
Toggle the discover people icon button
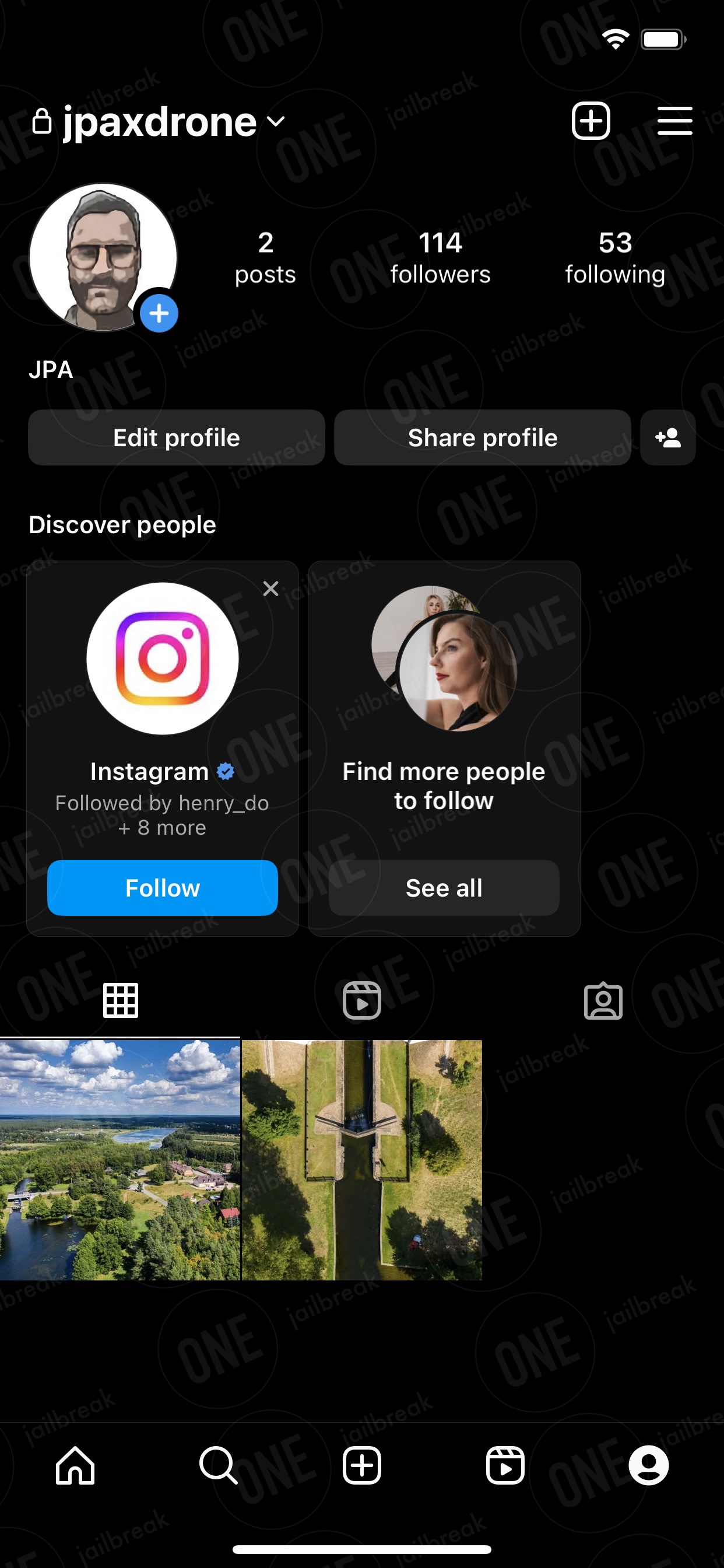point(668,437)
